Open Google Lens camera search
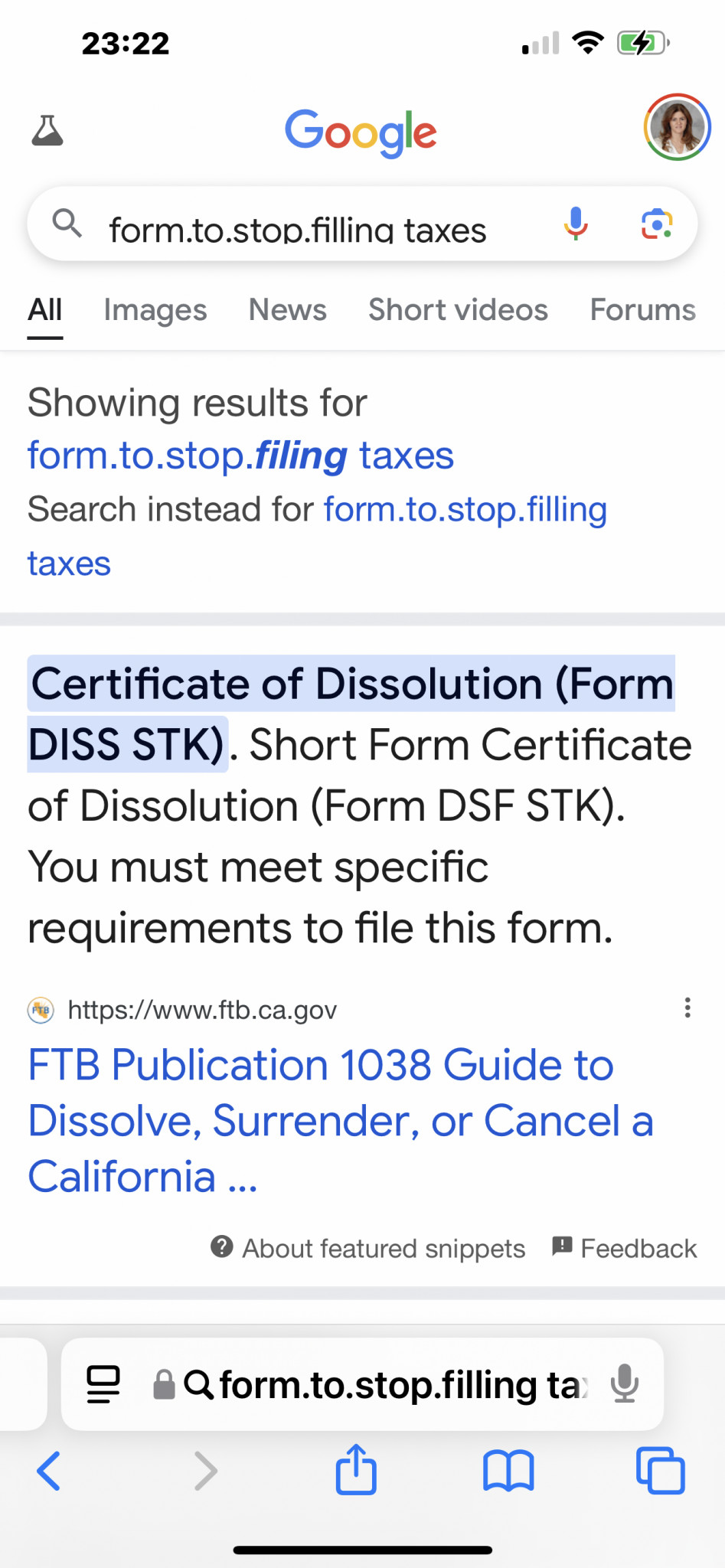This screenshot has height=1568, width=725. 657,224
